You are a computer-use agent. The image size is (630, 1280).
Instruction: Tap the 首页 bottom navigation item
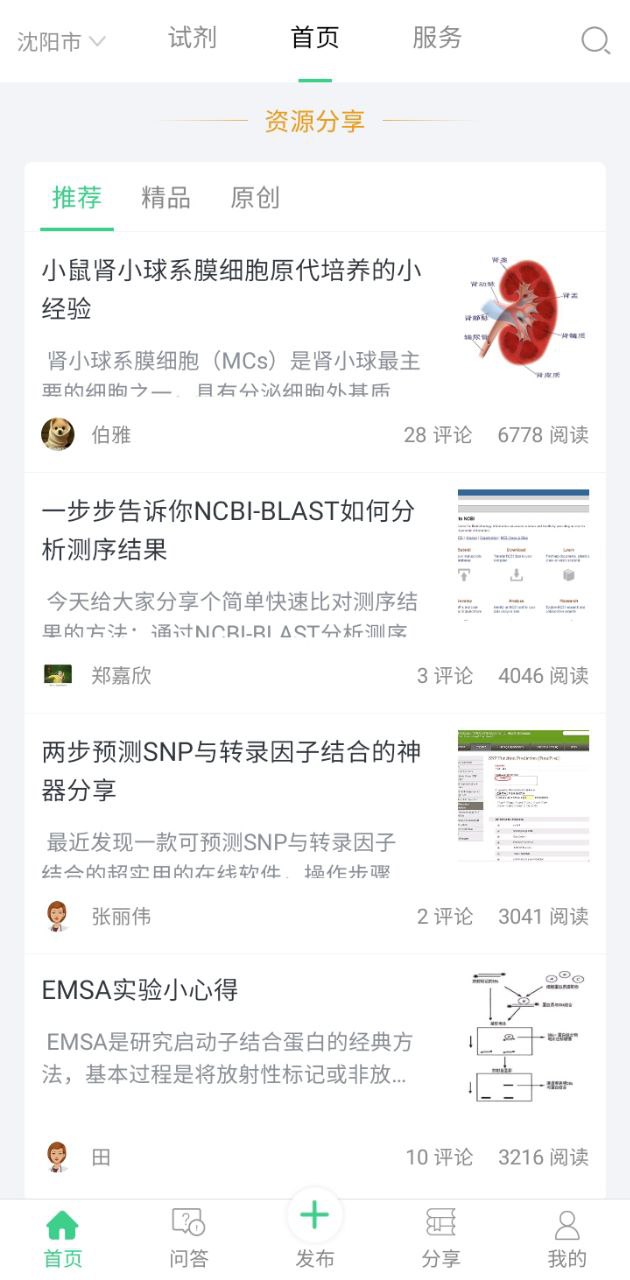pyautogui.click(x=63, y=1236)
